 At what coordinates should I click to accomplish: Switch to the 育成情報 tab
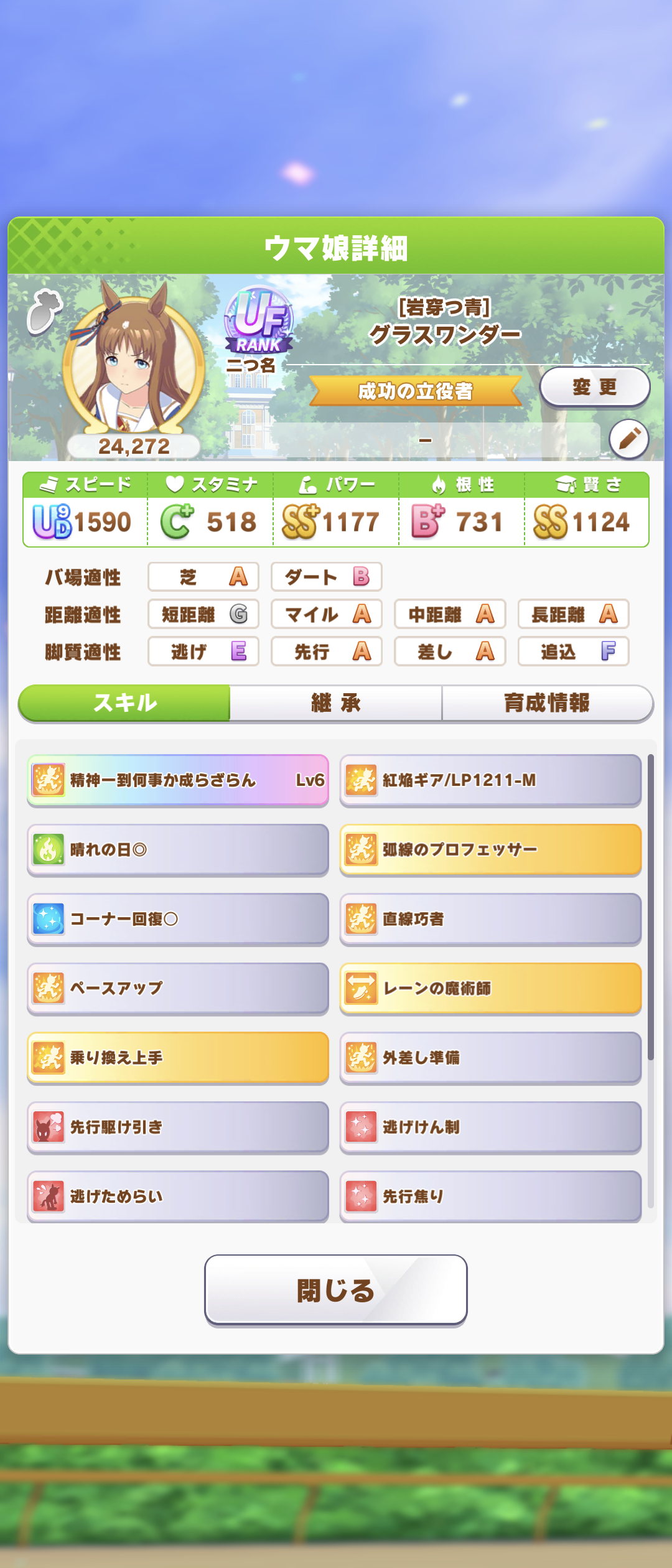(547, 703)
